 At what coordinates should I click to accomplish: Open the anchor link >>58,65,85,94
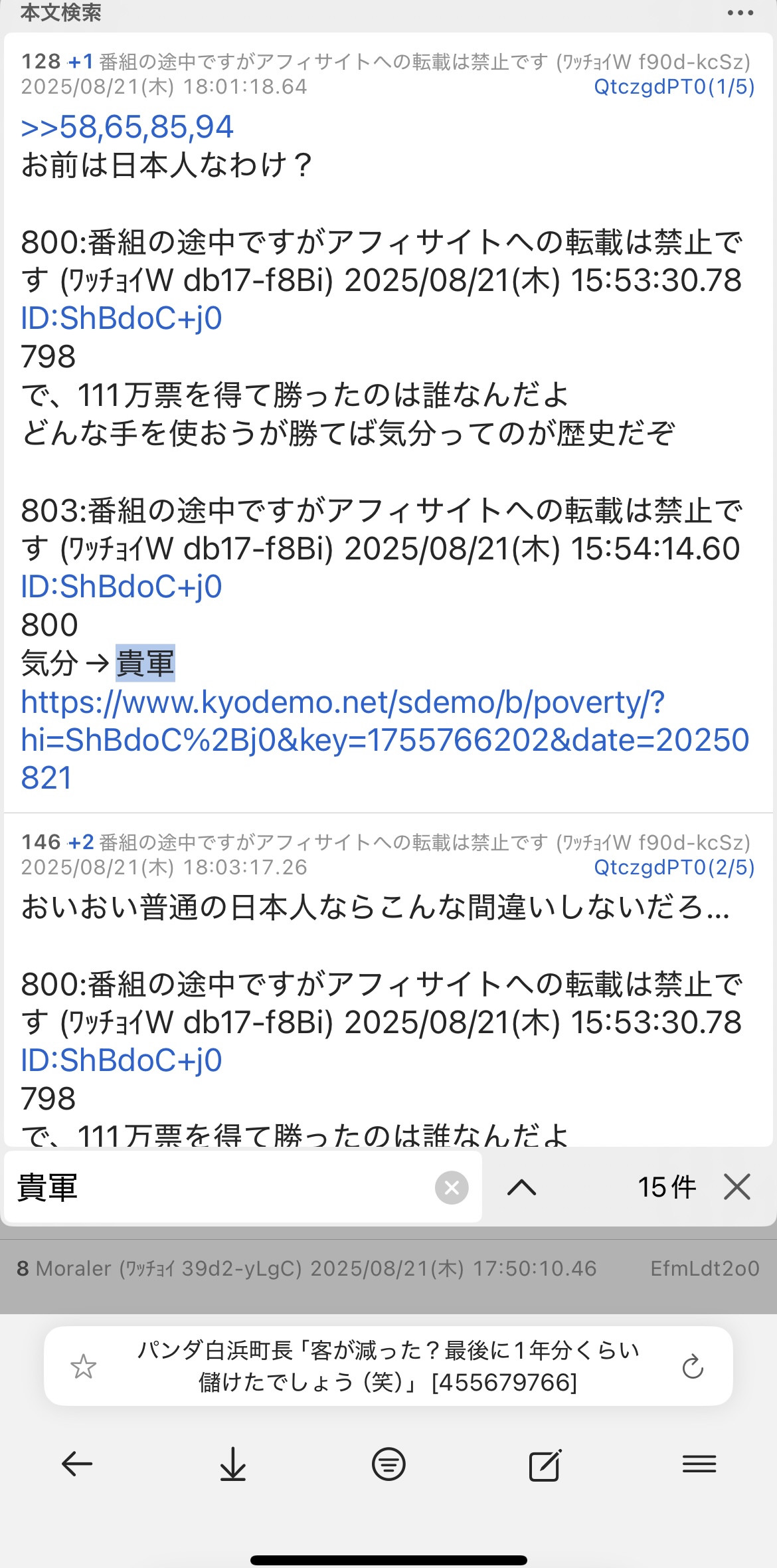[x=128, y=127]
